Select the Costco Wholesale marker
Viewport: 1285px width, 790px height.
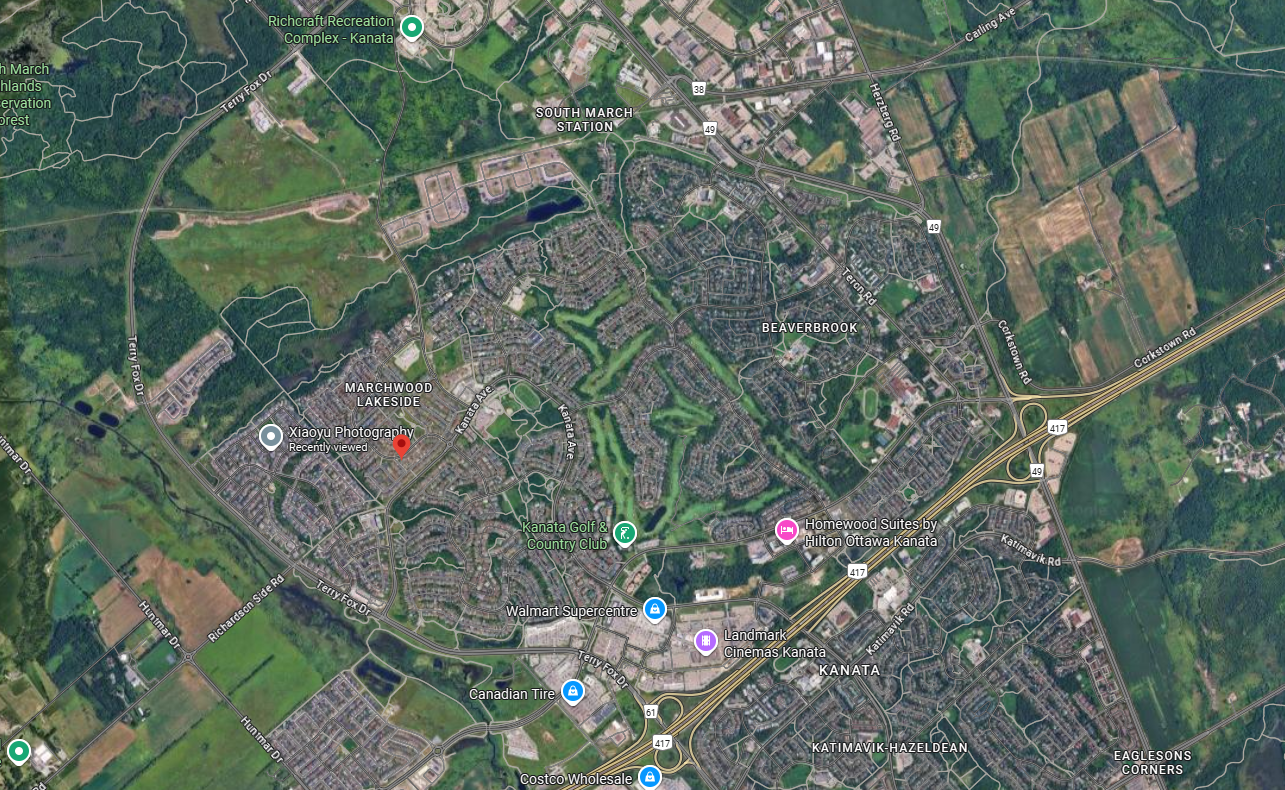650,777
